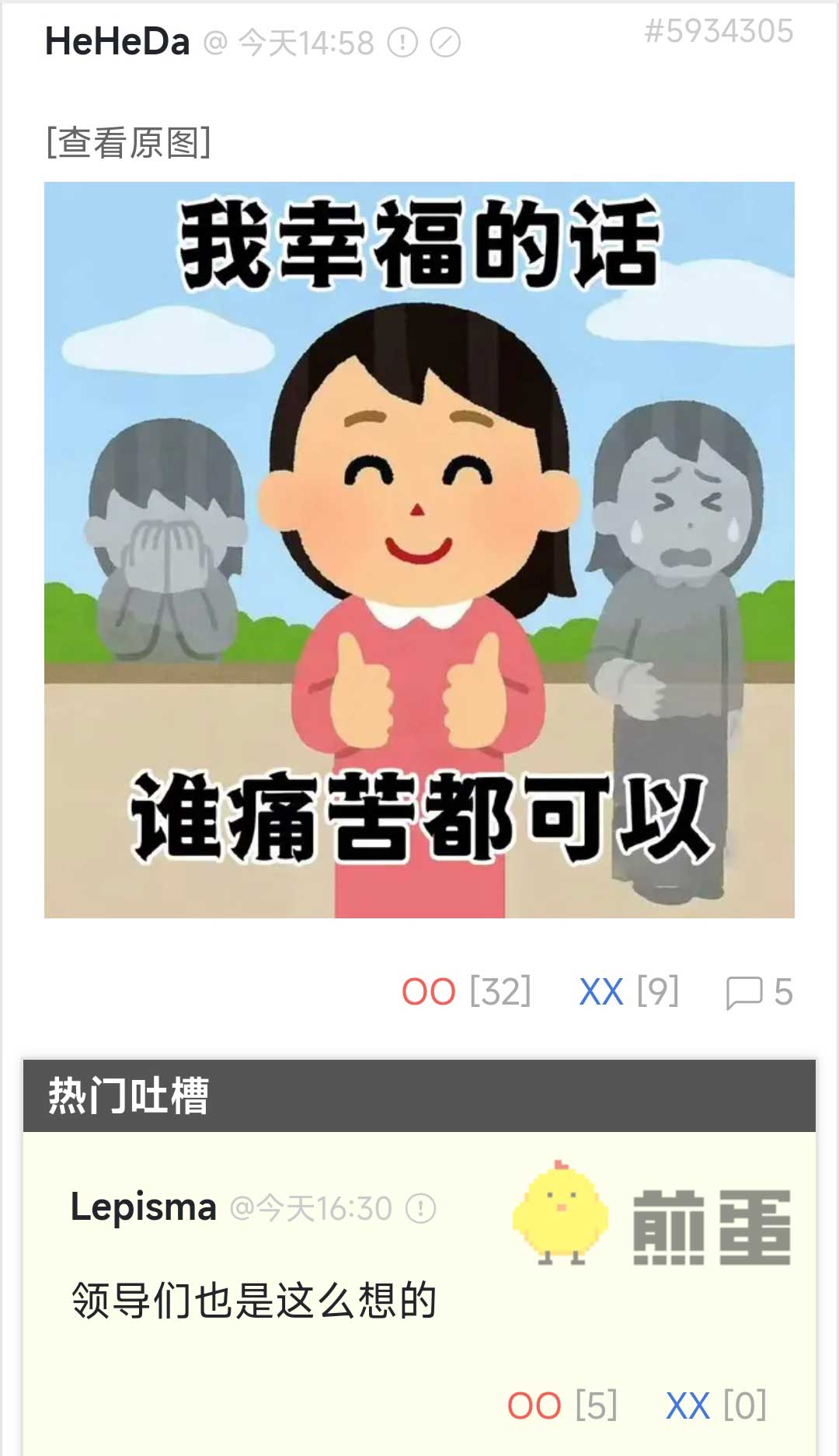Tap the report icon beside HeHeDa's timestamp
The height and width of the screenshot is (1456, 839).
click(x=402, y=44)
